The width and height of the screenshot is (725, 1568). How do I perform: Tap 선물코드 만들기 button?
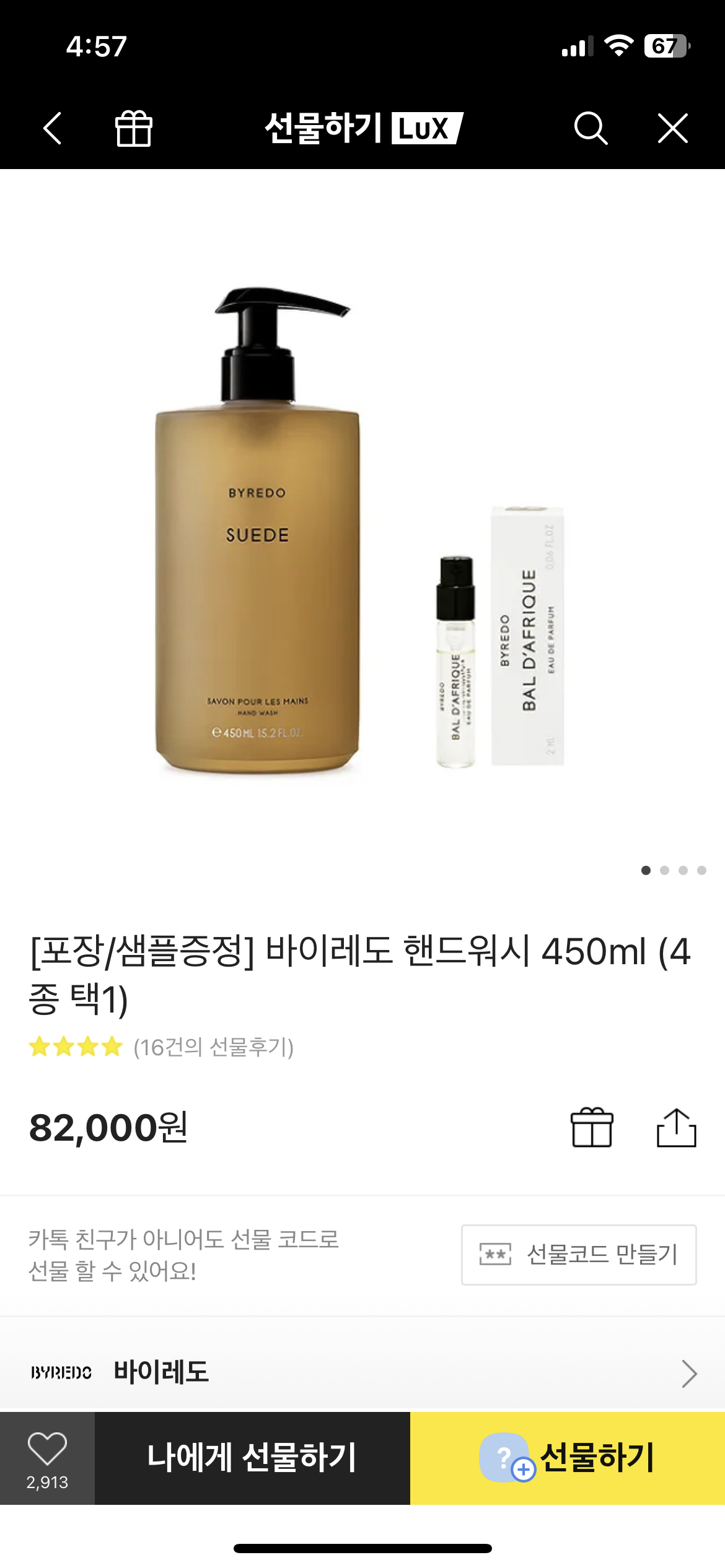point(579,1255)
